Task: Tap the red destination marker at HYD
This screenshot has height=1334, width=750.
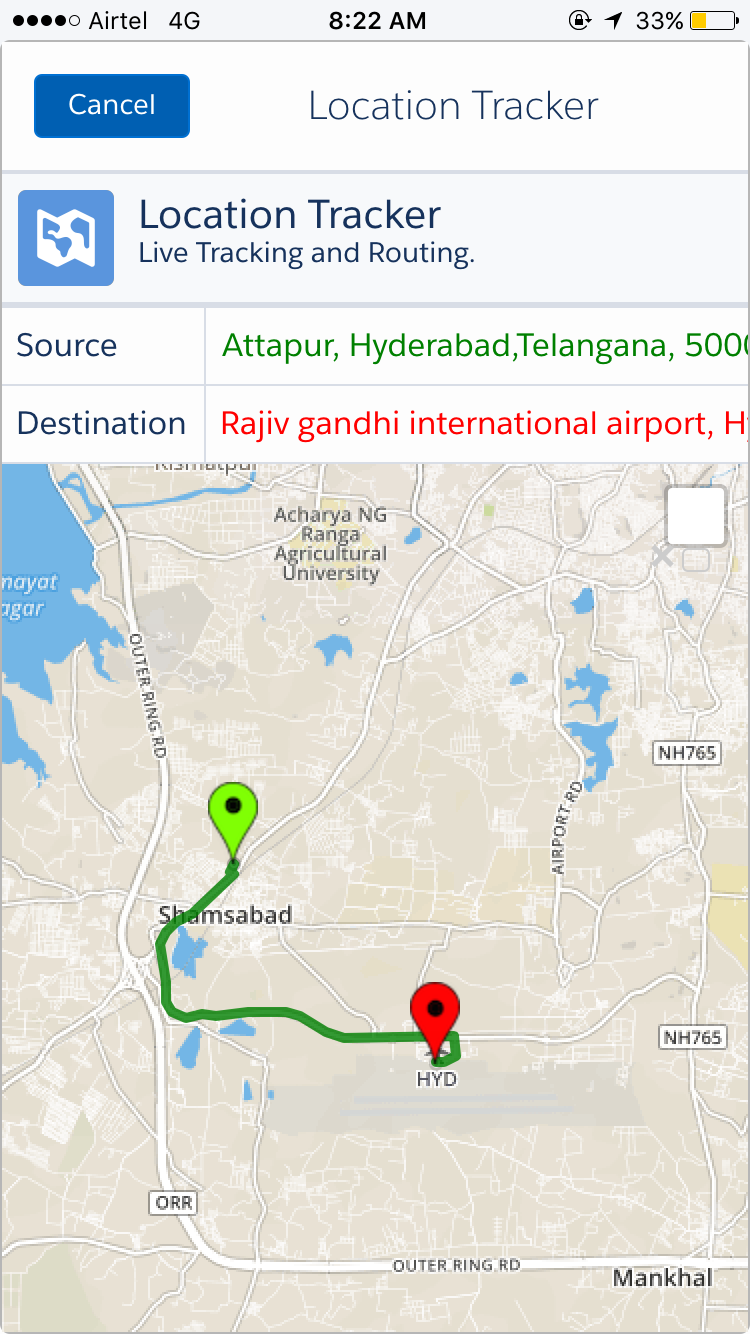Action: click(435, 1012)
